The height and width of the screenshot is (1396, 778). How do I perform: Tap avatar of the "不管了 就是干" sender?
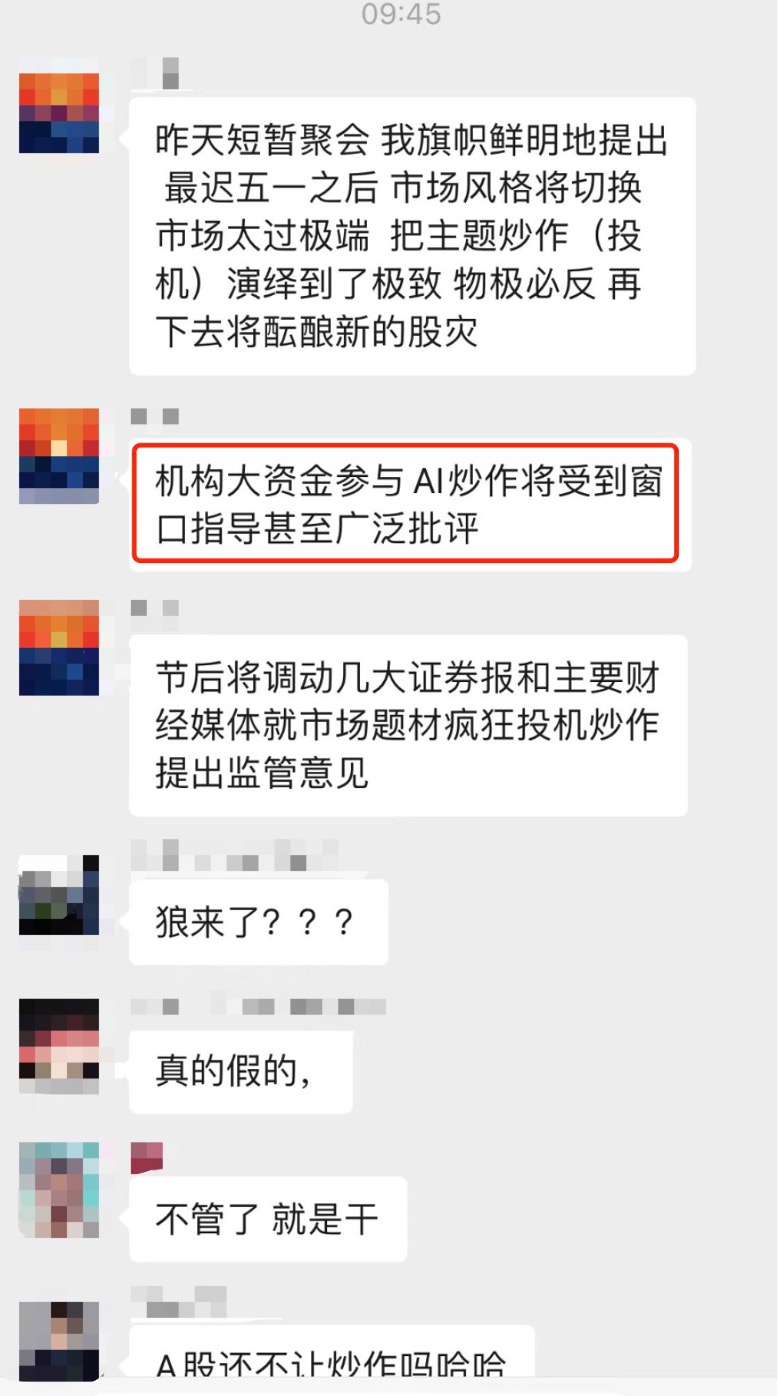click(59, 1190)
